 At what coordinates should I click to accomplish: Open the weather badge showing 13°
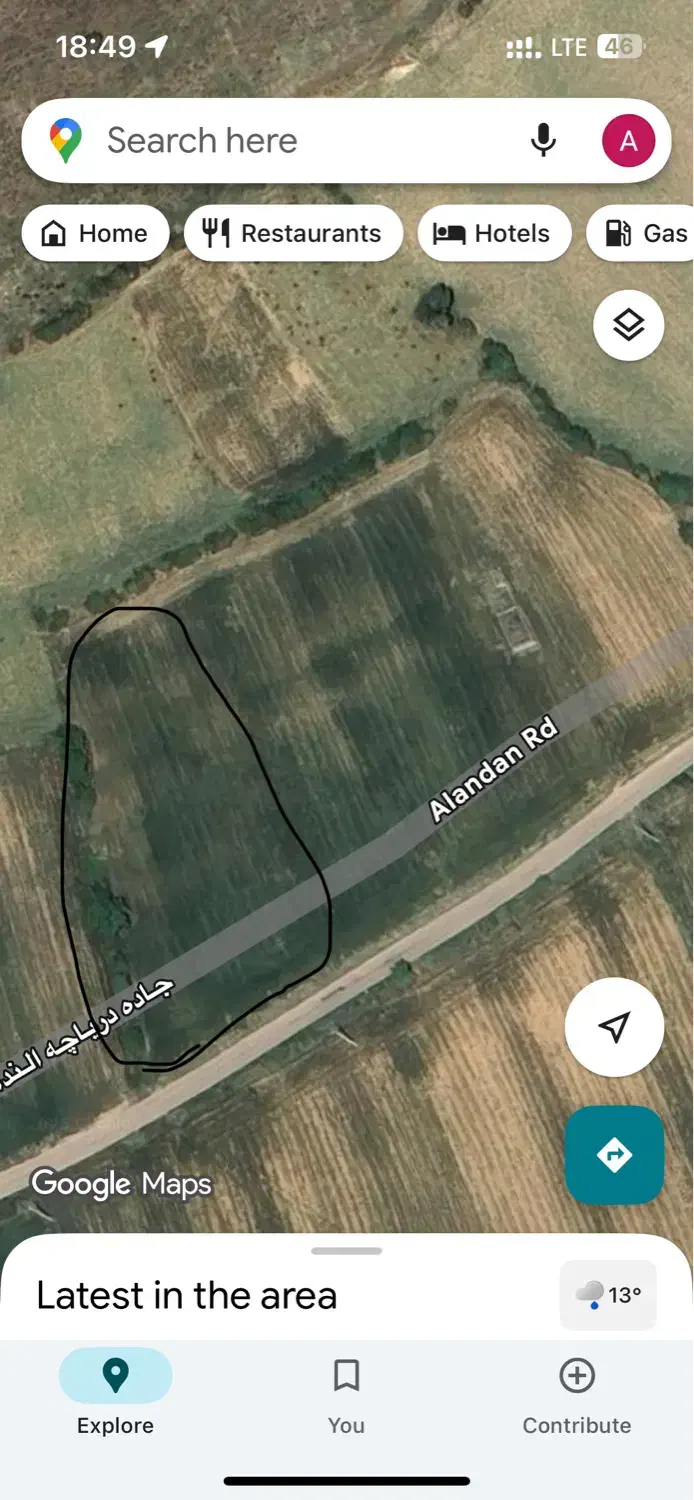click(608, 1295)
